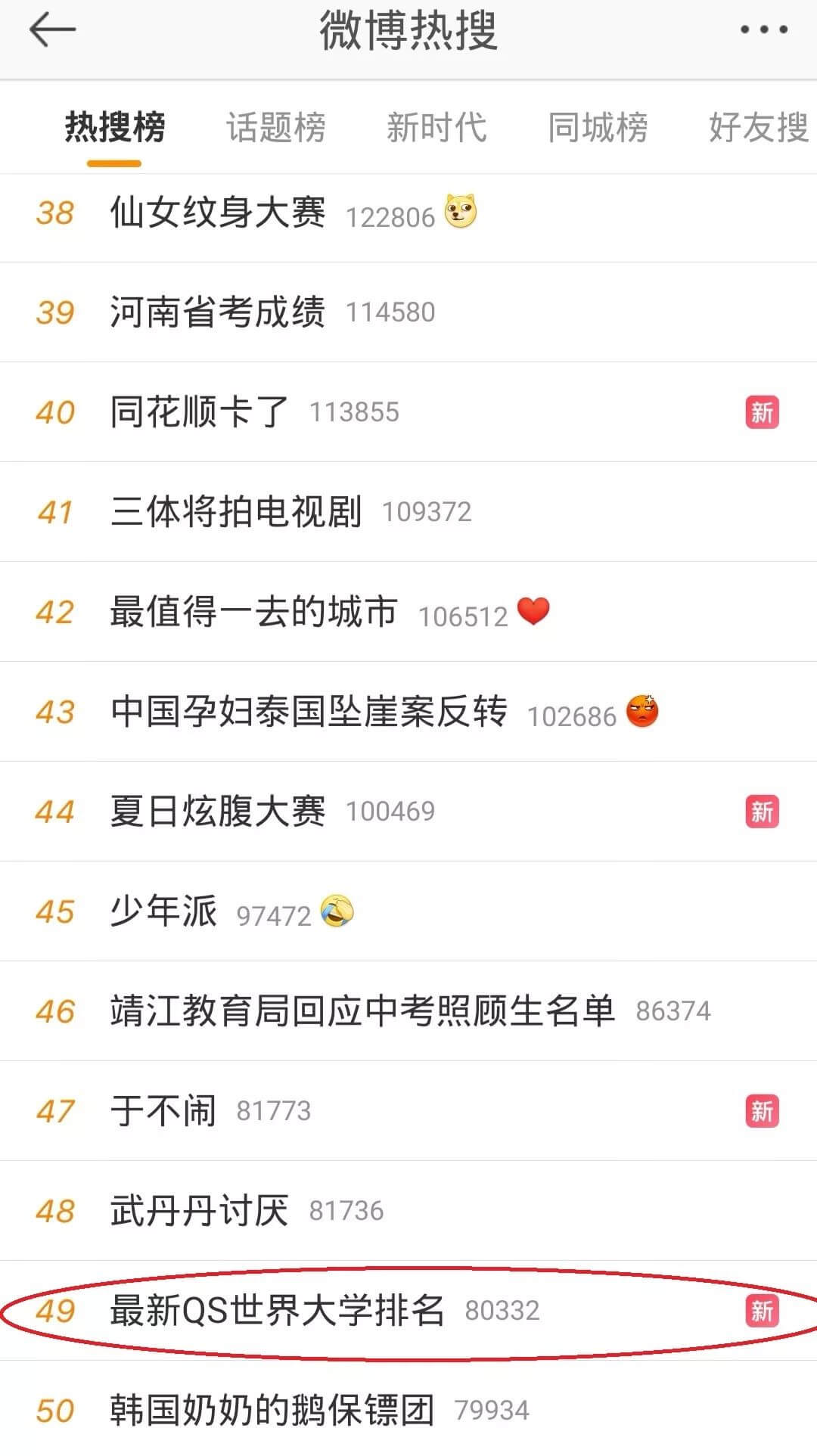Open hot search 最值得一去的城市
Viewport: 817px width, 1456px height.
tap(254, 612)
